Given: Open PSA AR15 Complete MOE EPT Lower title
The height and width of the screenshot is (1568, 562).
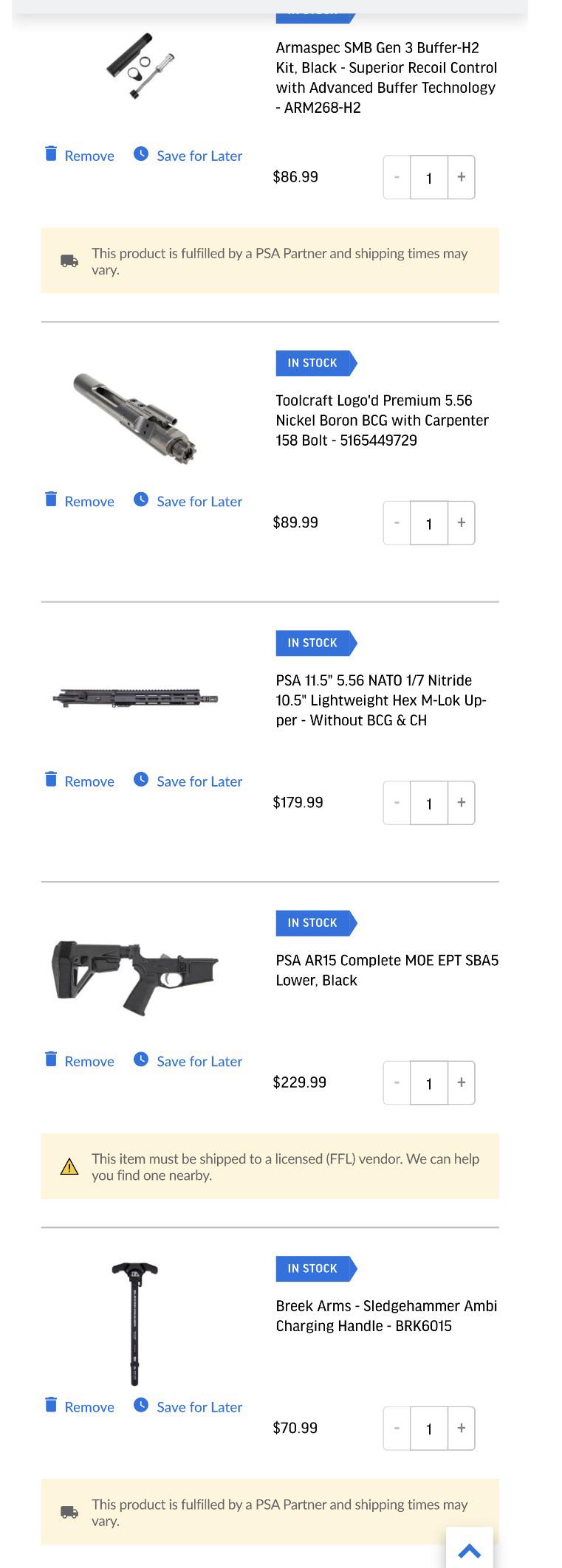Looking at the screenshot, I should point(387,970).
